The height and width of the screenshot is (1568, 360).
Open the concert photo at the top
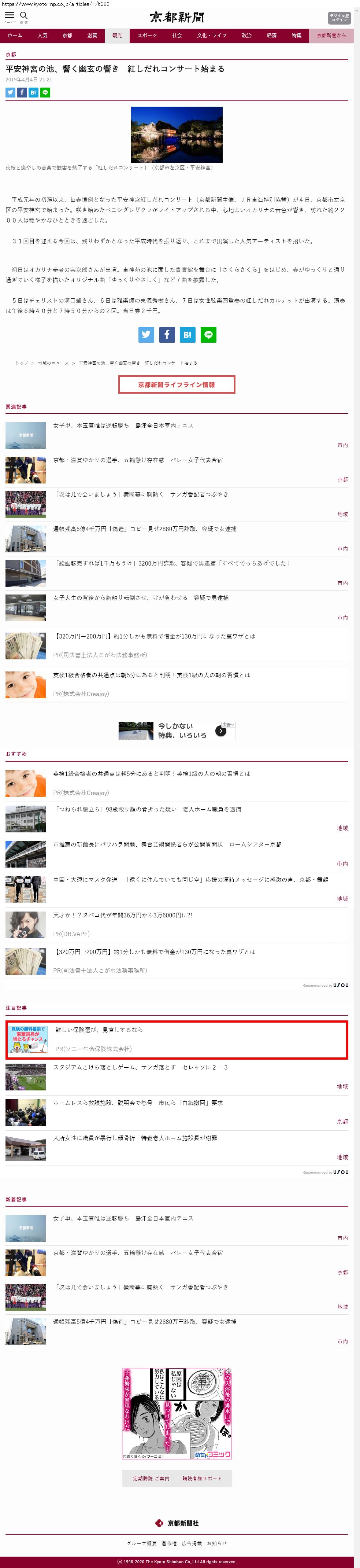pos(177,135)
